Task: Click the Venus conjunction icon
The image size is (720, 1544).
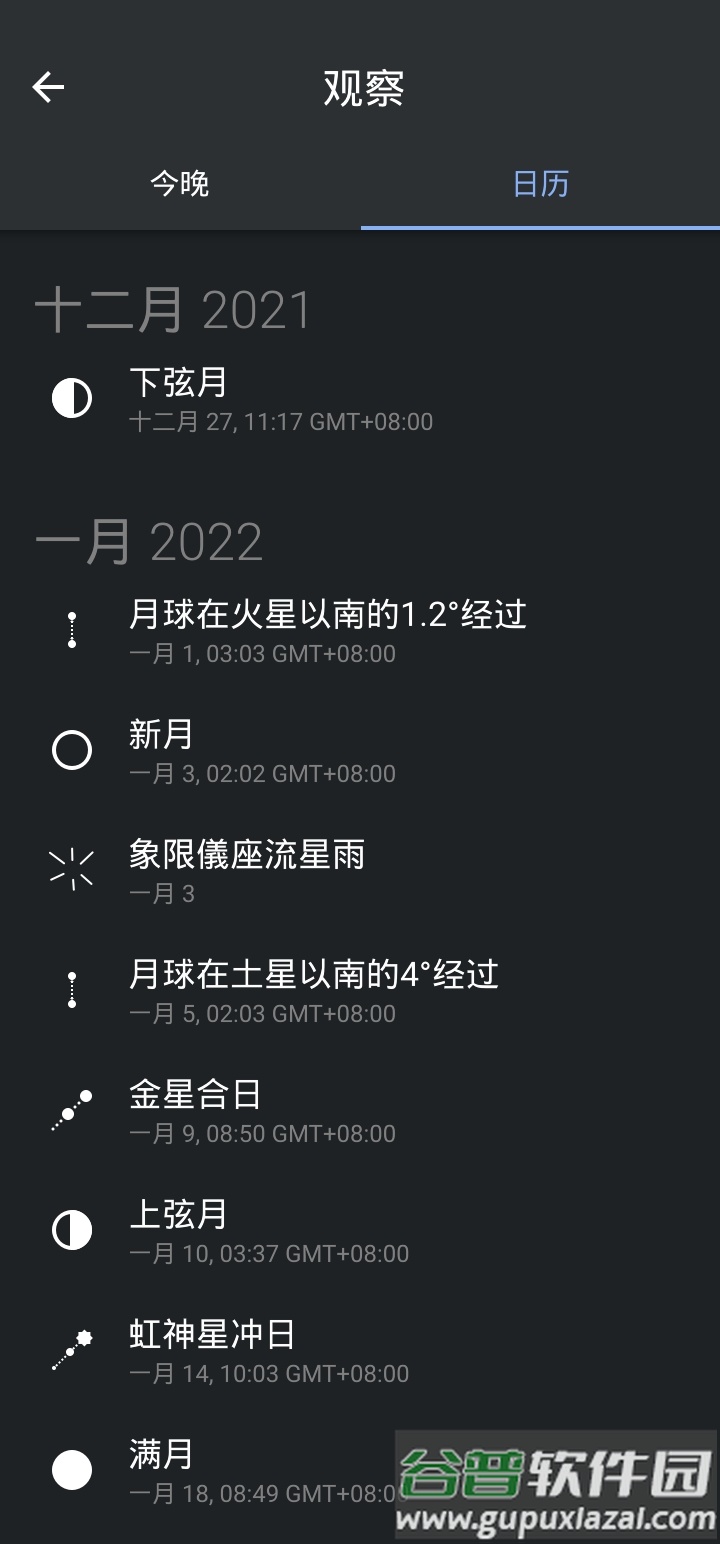Action: click(x=71, y=1110)
